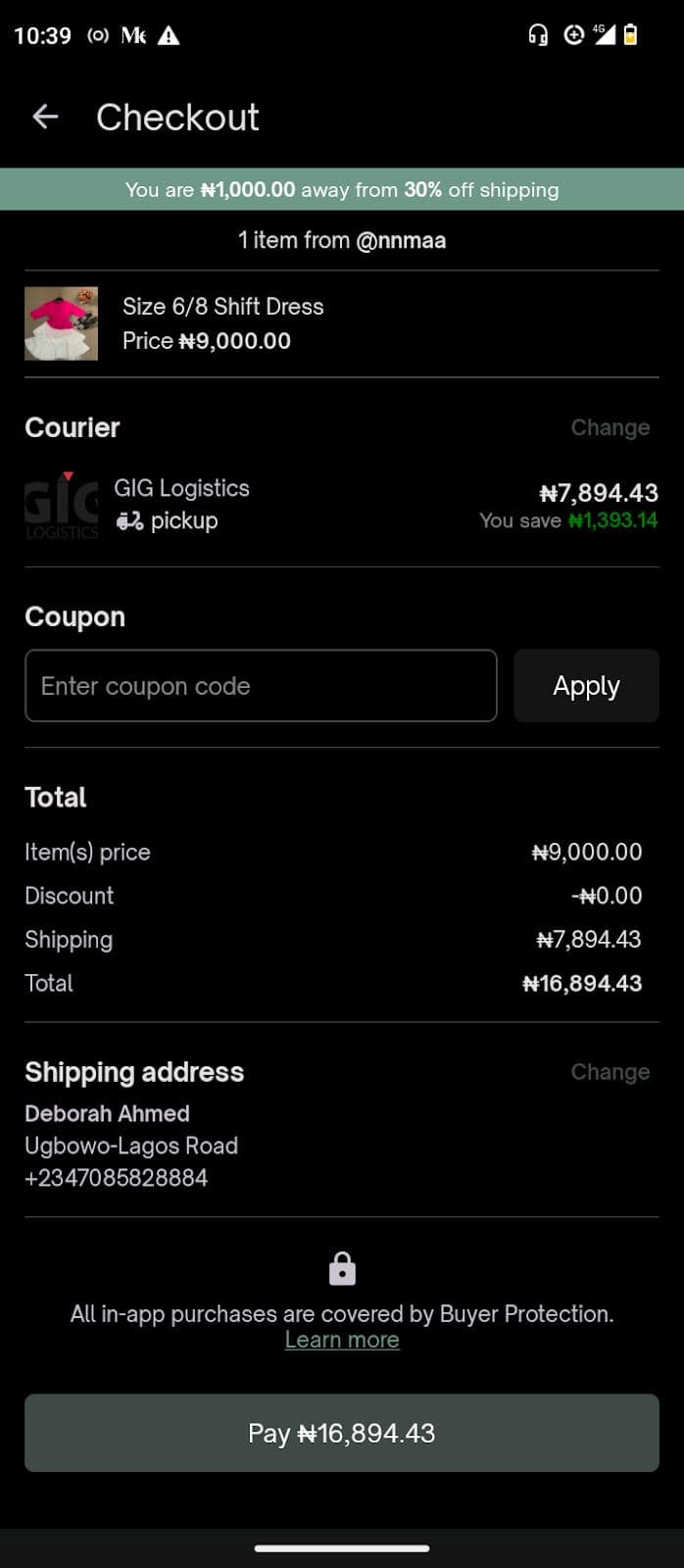Pay ₦16,894.43 now
Screen dimensions: 684x1568
[342, 1433]
